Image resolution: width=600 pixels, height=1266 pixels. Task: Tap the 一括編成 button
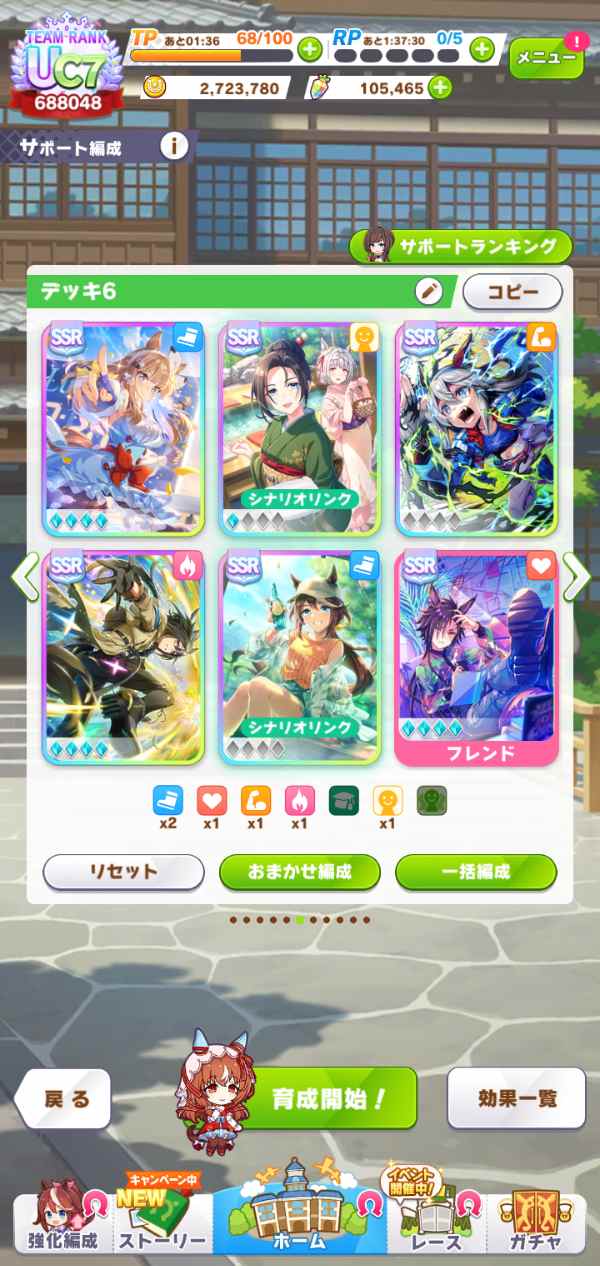[x=476, y=871]
